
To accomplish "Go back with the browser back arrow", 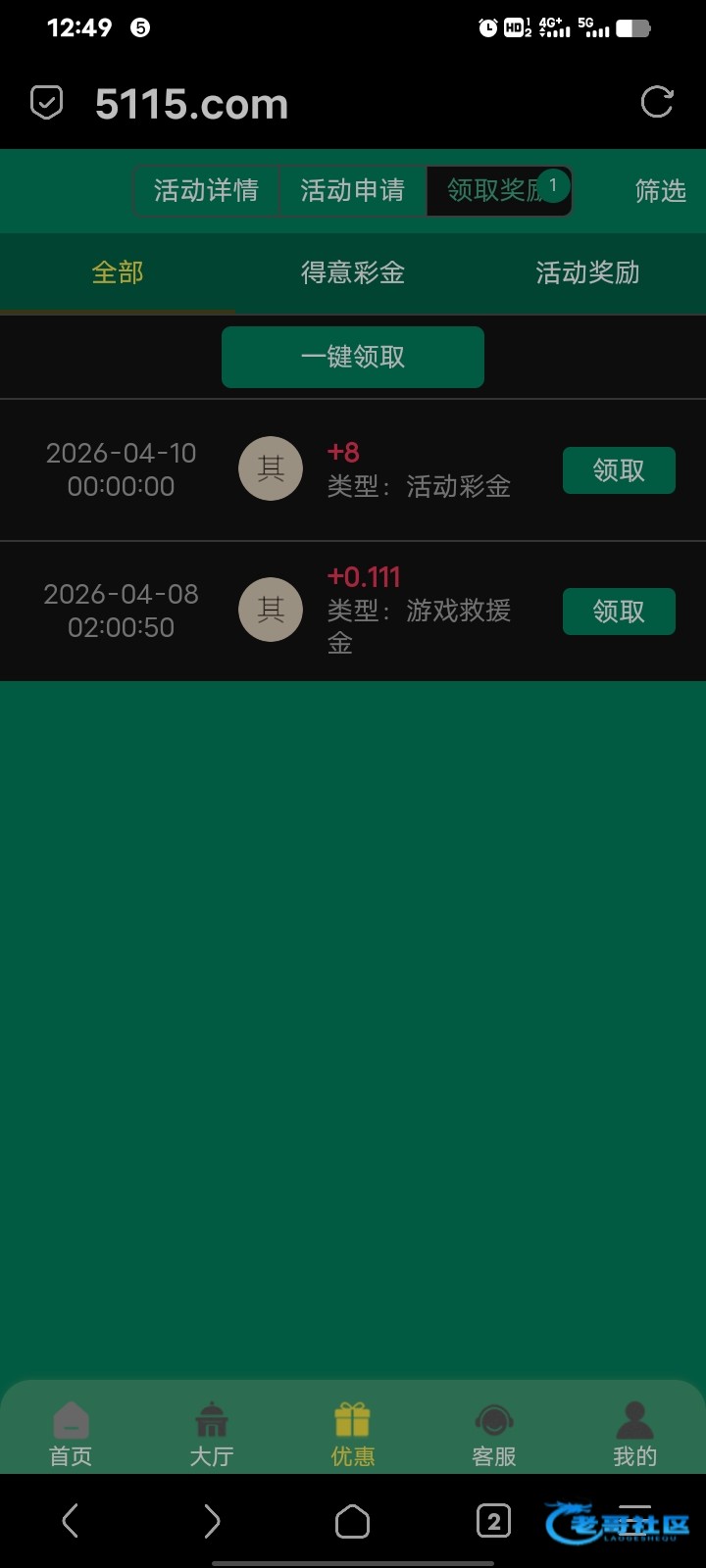I will 70,1521.
